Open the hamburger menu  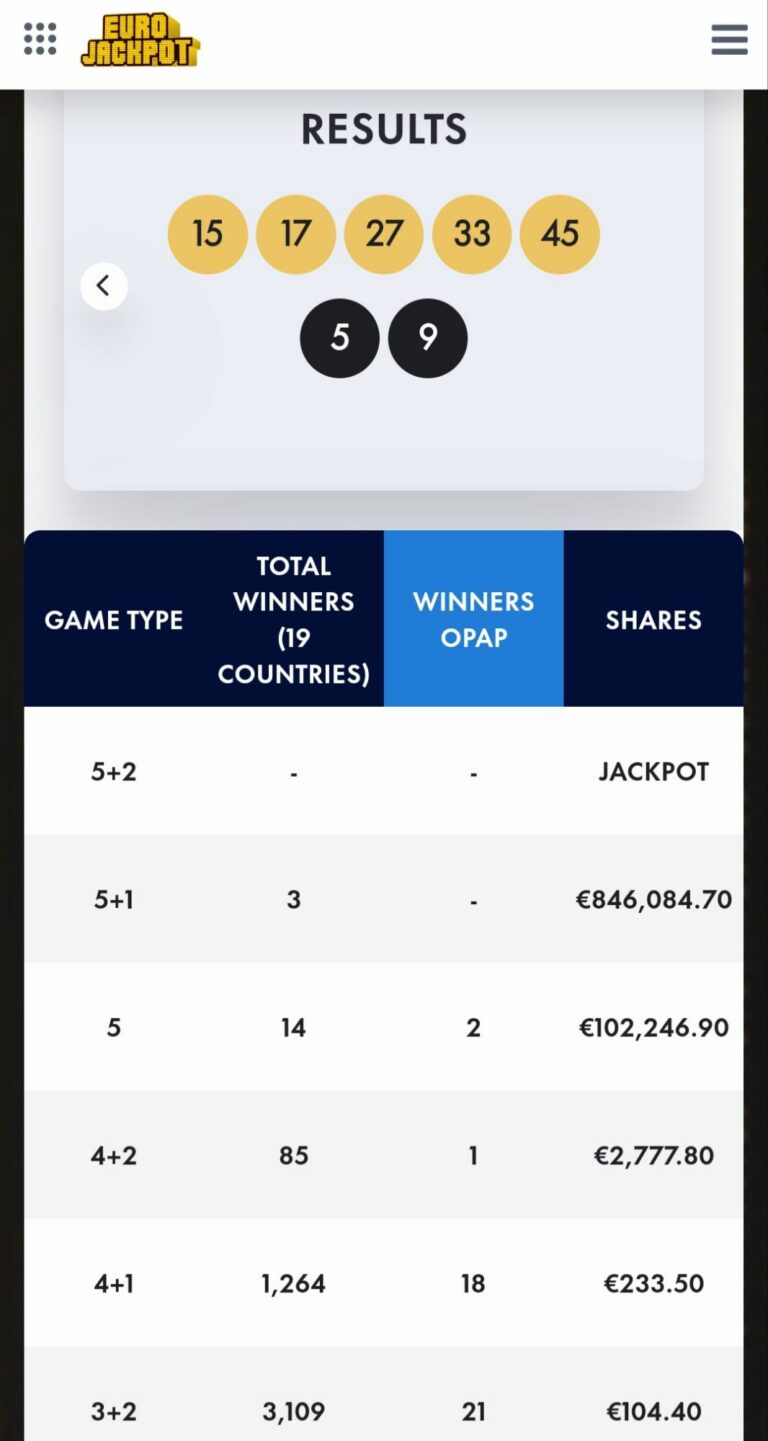click(729, 39)
